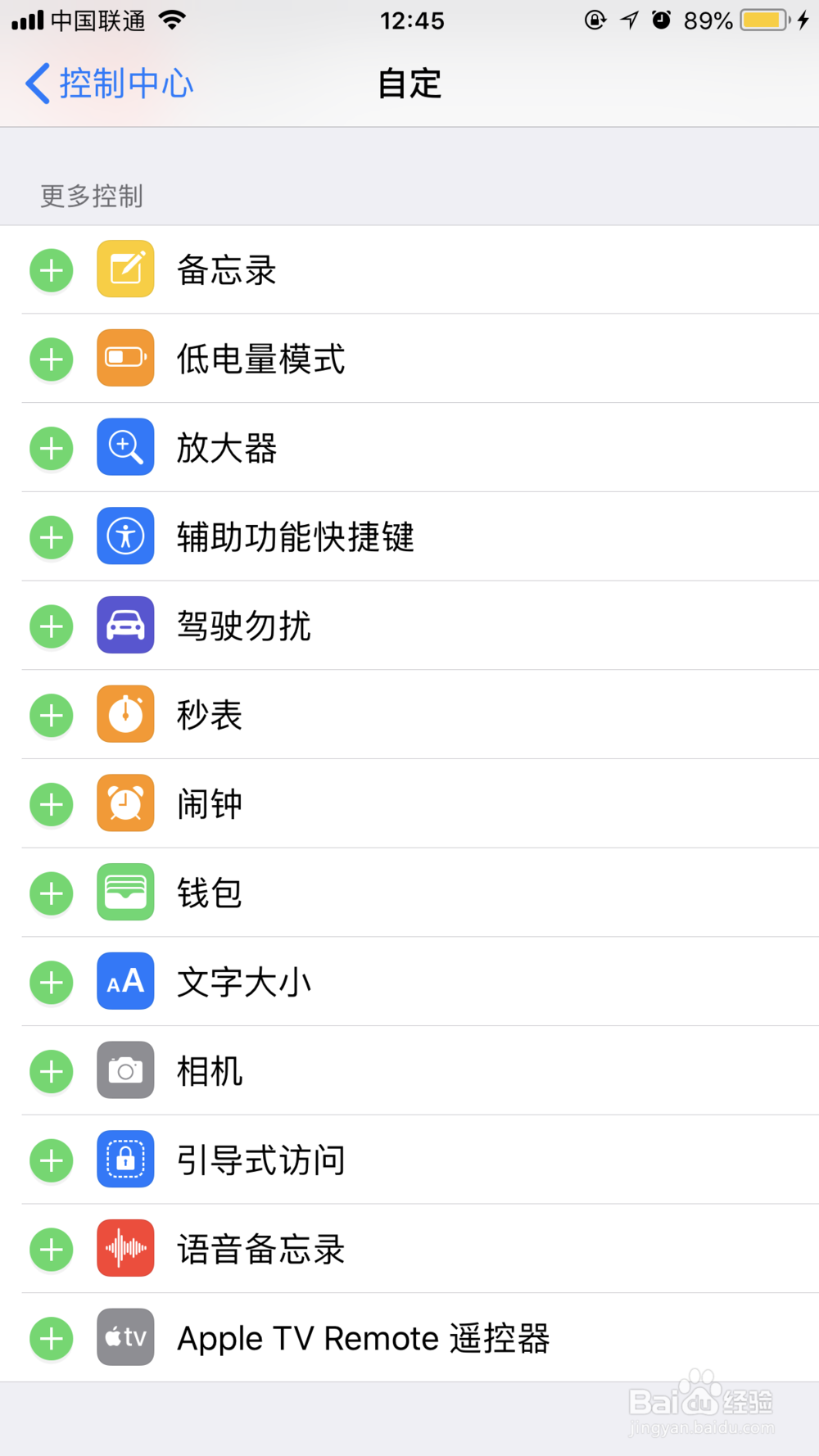Viewport: 819px width, 1456px height.
Task: Add 低电量模式 using its plus button
Action: tap(50, 359)
